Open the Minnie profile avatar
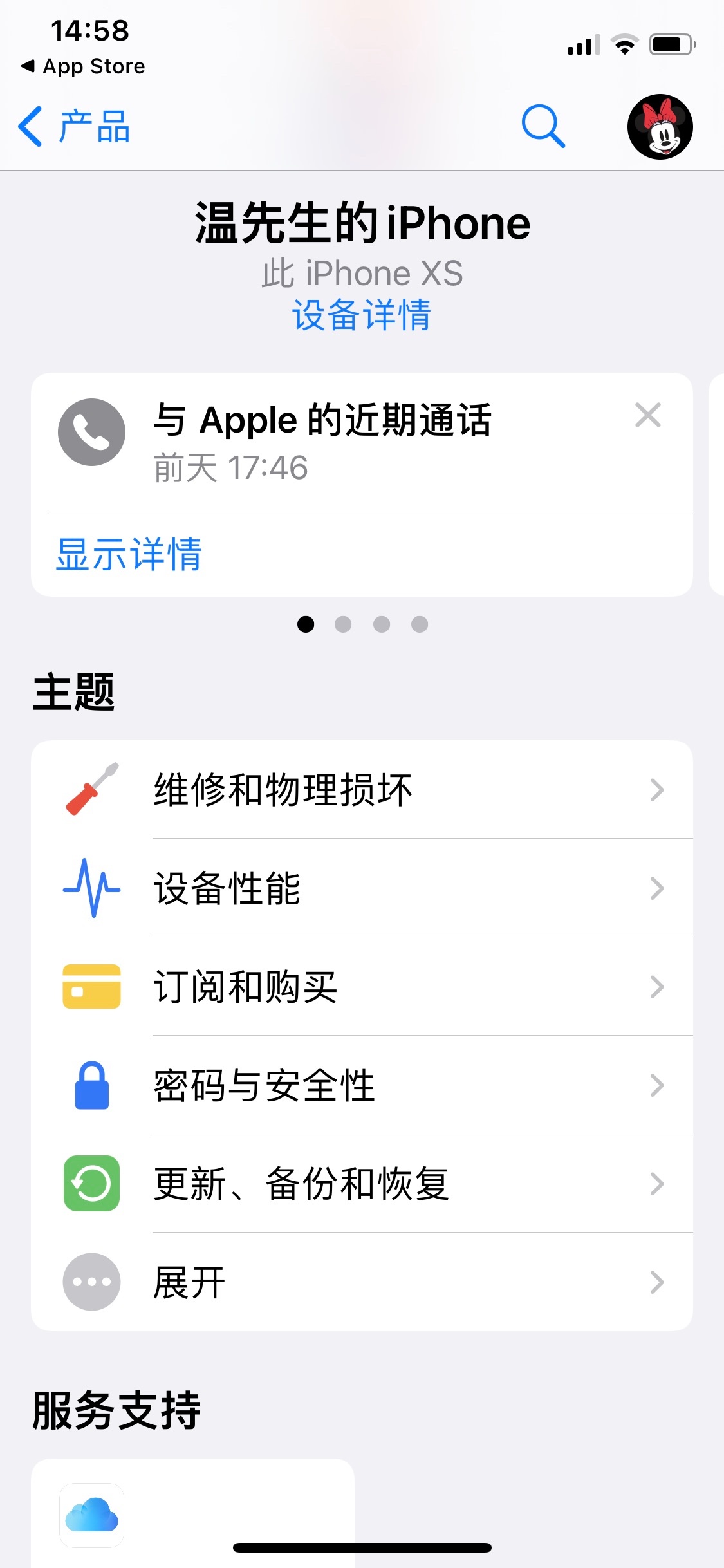The width and height of the screenshot is (724, 1568). point(660,126)
